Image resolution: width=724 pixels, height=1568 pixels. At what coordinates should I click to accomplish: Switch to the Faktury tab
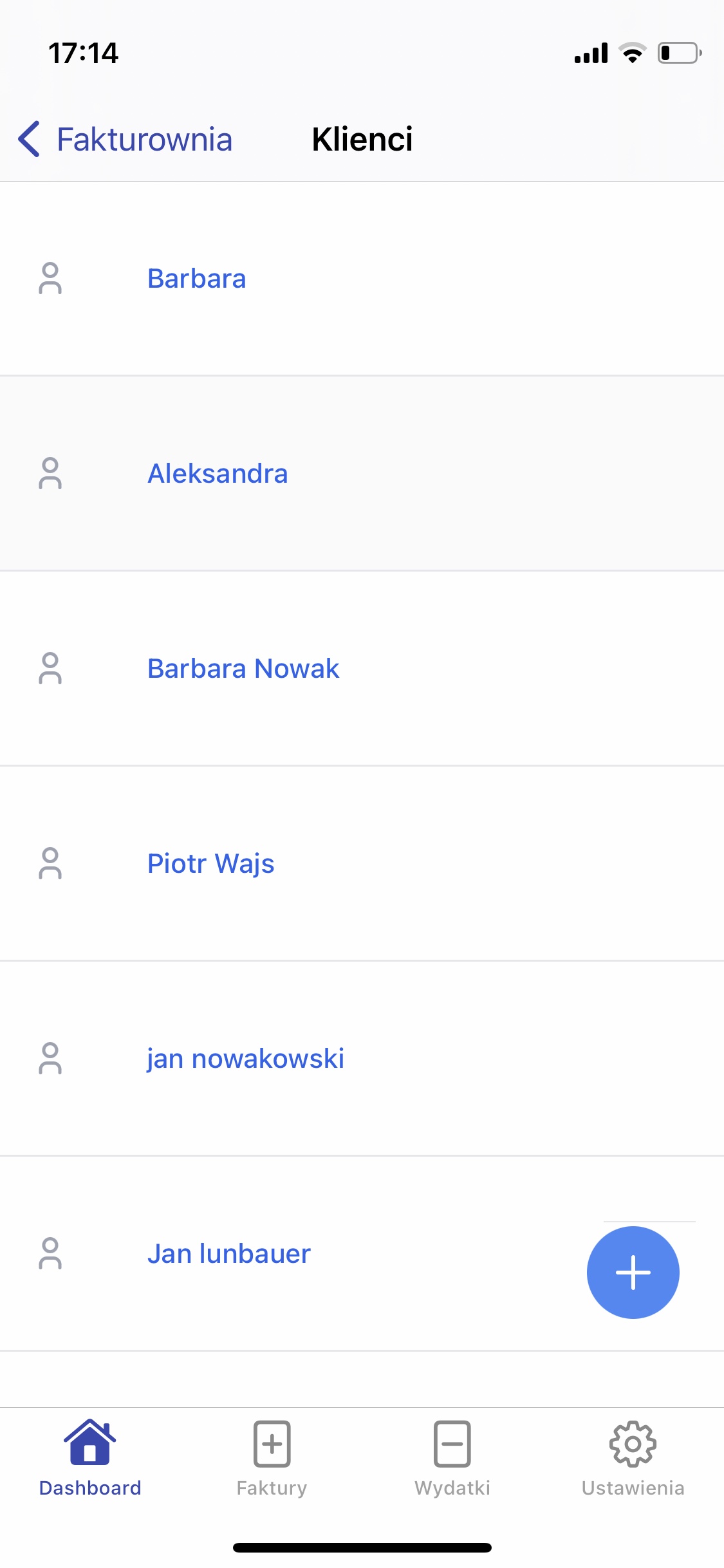point(272,1459)
